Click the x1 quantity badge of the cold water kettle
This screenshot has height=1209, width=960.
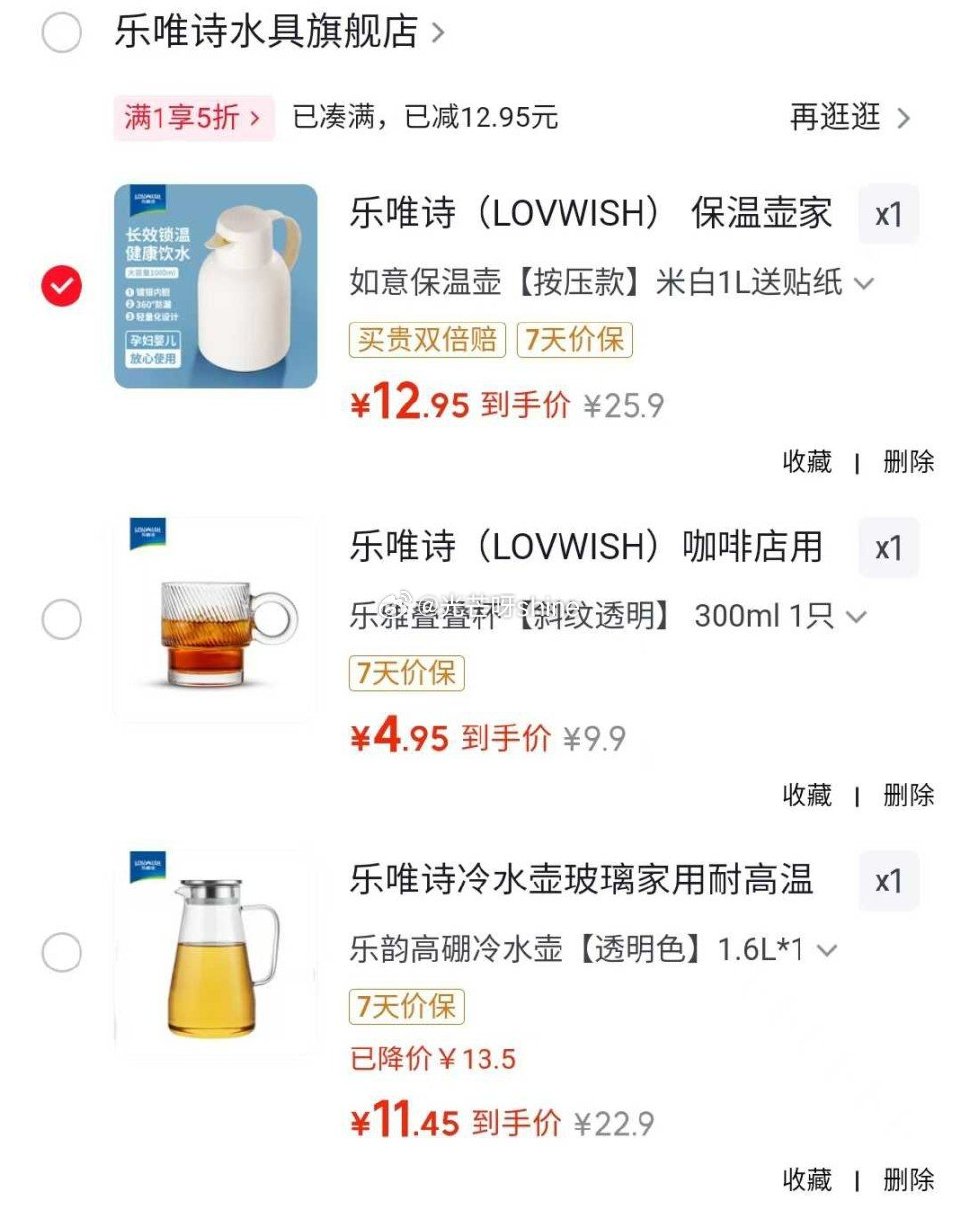[x=888, y=882]
